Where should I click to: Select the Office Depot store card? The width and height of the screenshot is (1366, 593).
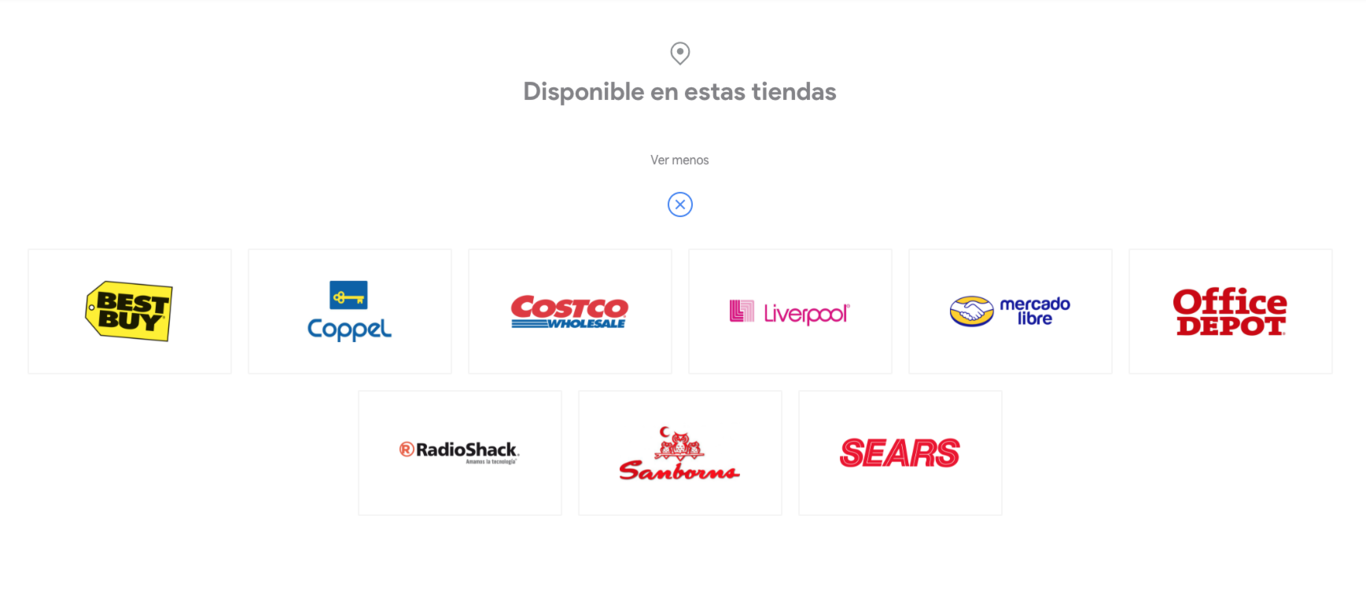[x=1230, y=312]
